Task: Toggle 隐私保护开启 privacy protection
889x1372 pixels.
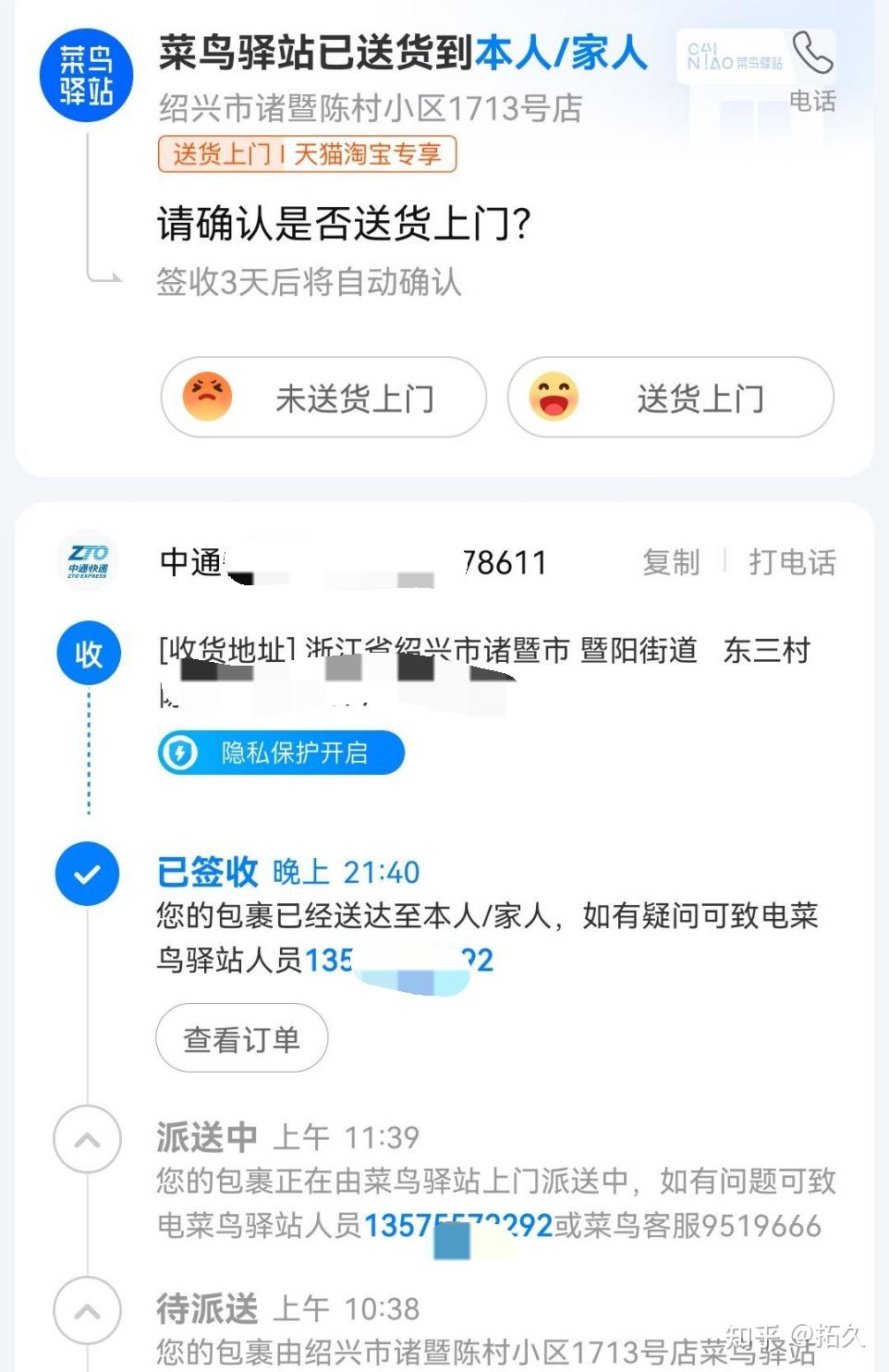Action: (279, 753)
